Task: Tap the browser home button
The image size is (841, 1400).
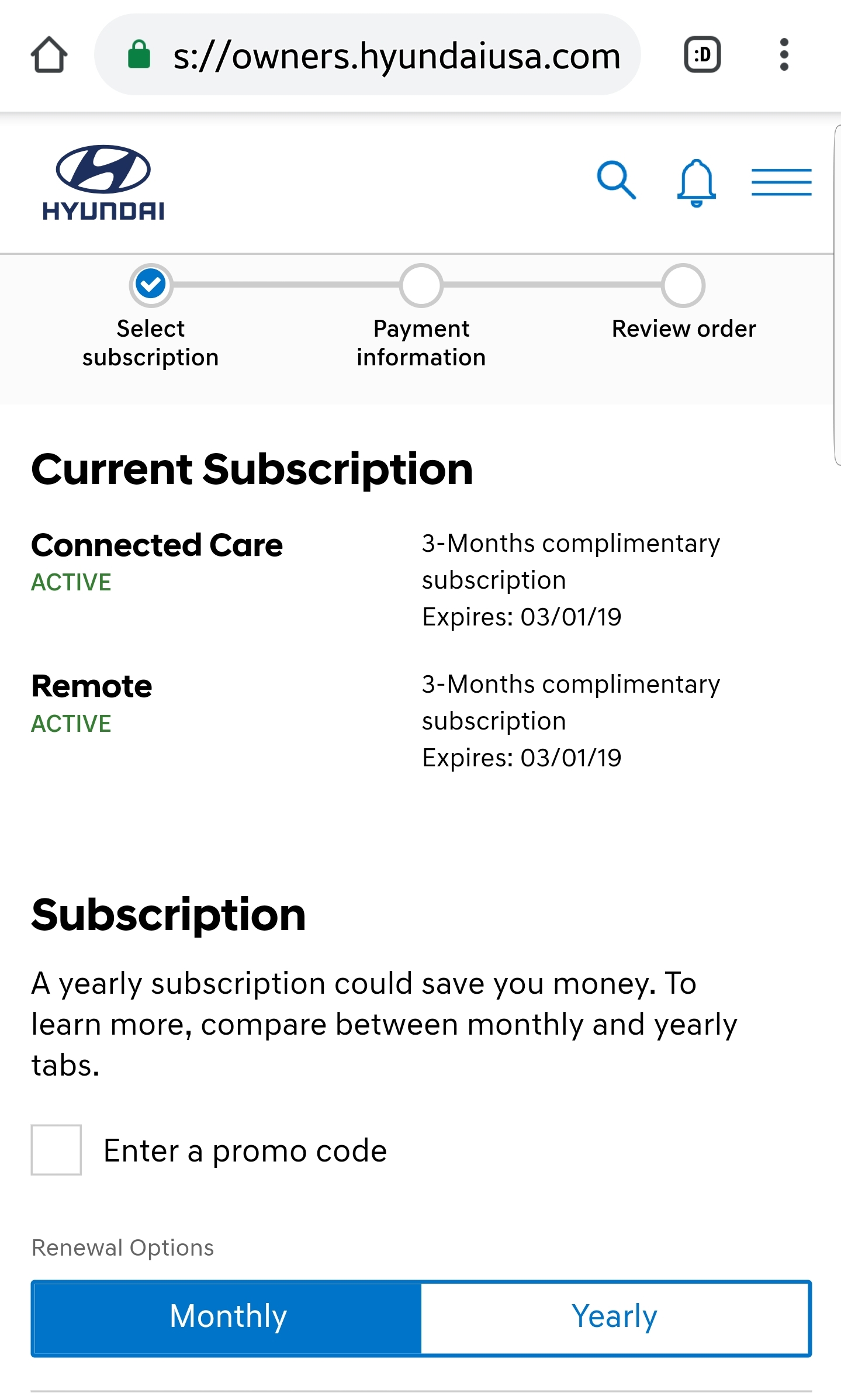Action: click(49, 55)
